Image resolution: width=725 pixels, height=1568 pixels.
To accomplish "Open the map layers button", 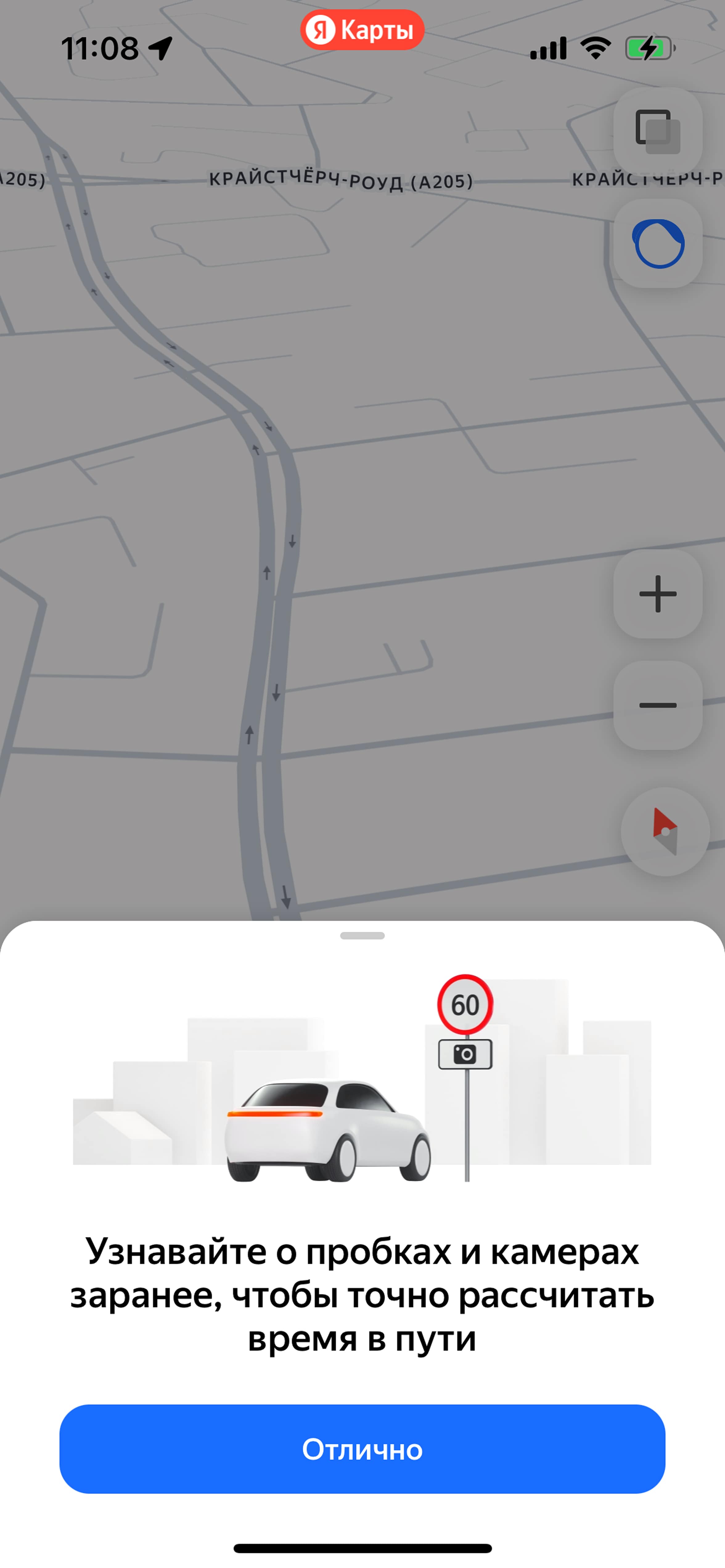I will point(657,132).
